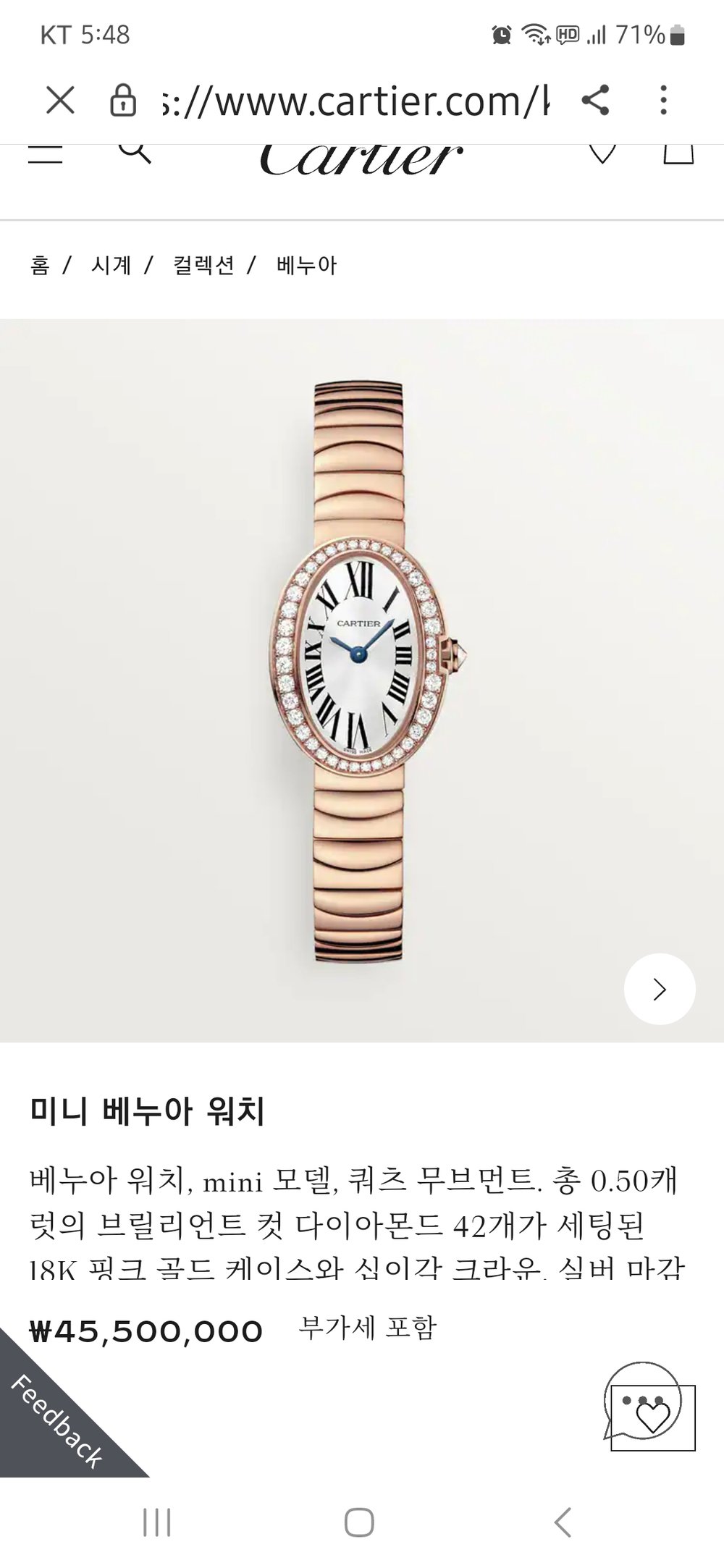Share this Cartier page
This screenshot has width=724, height=1568.
(x=595, y=100)
